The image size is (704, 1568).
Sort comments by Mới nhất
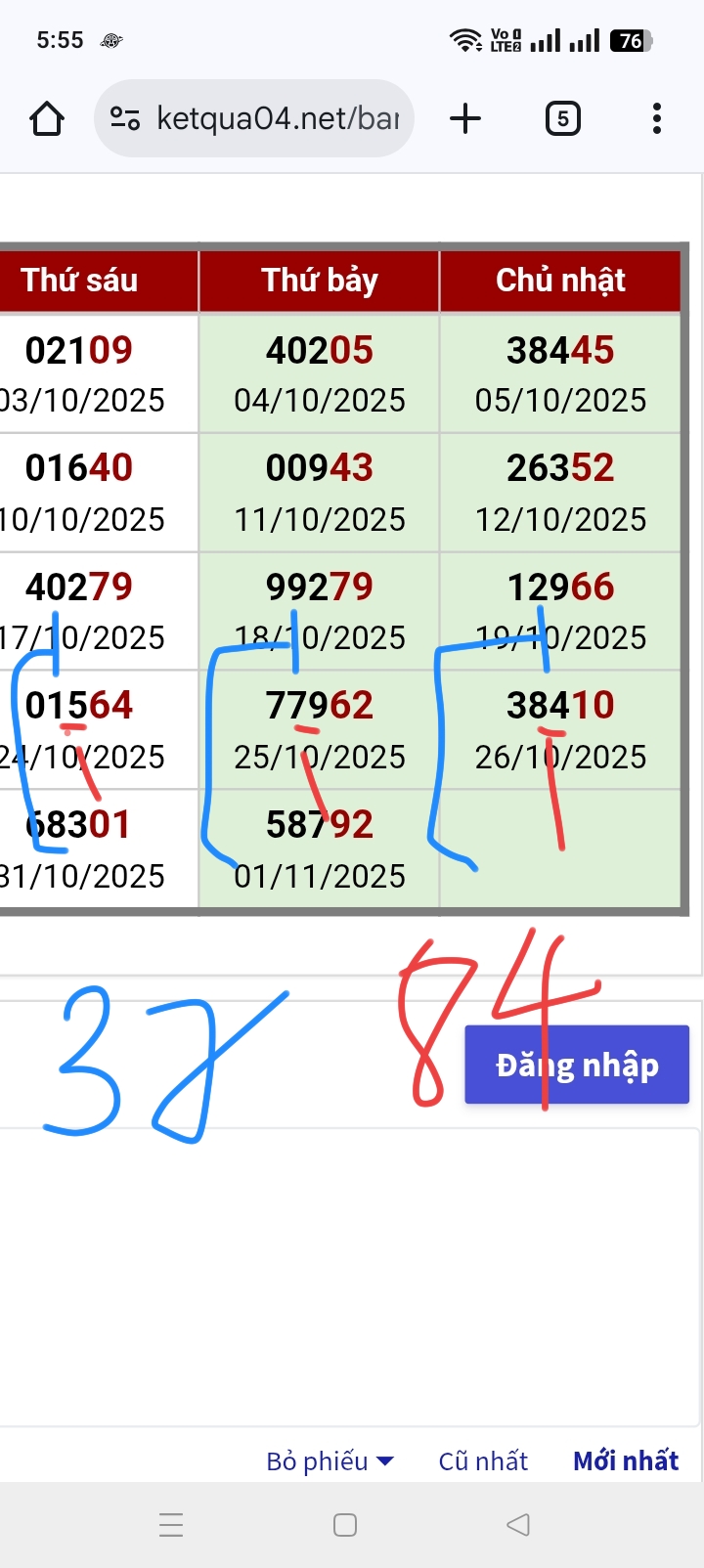point(626,1460)
